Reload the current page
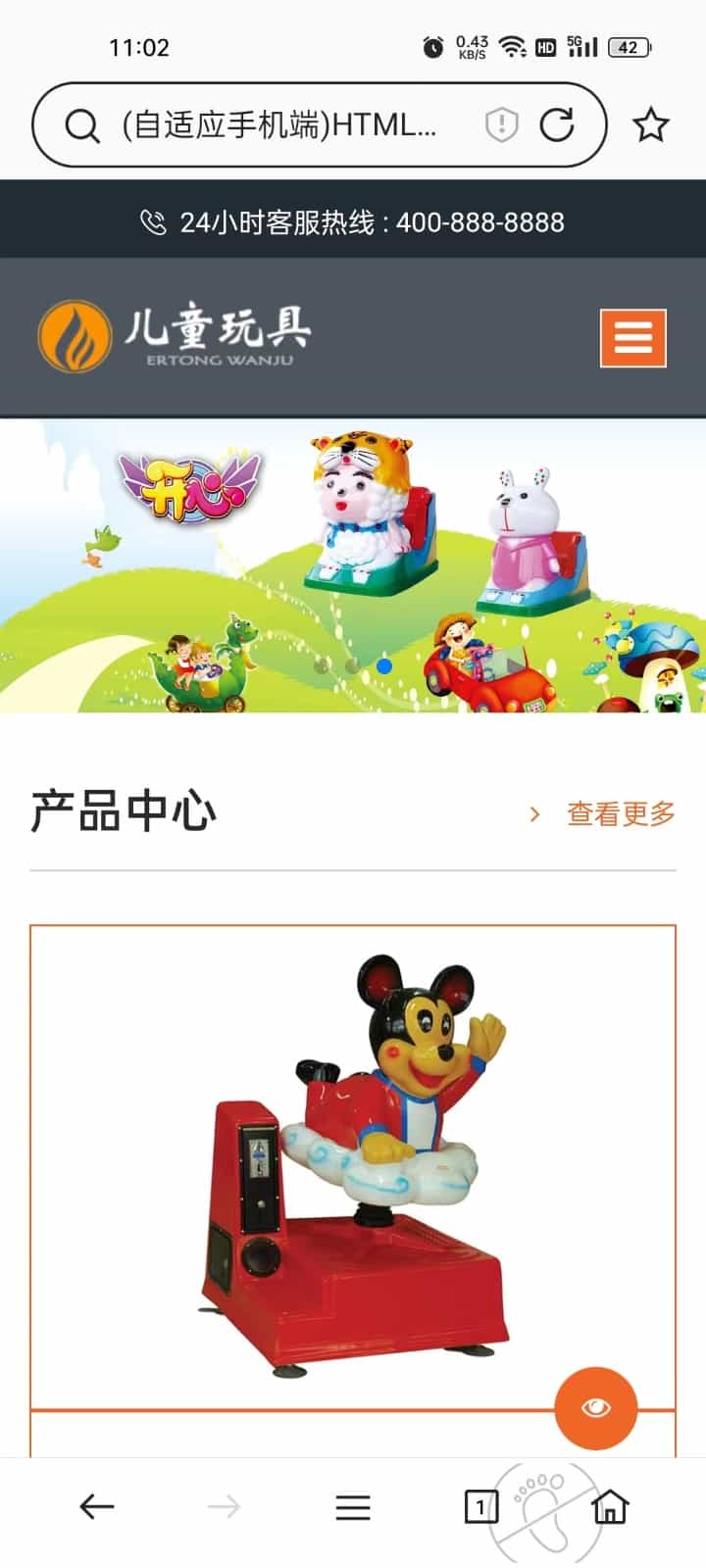 557,125
